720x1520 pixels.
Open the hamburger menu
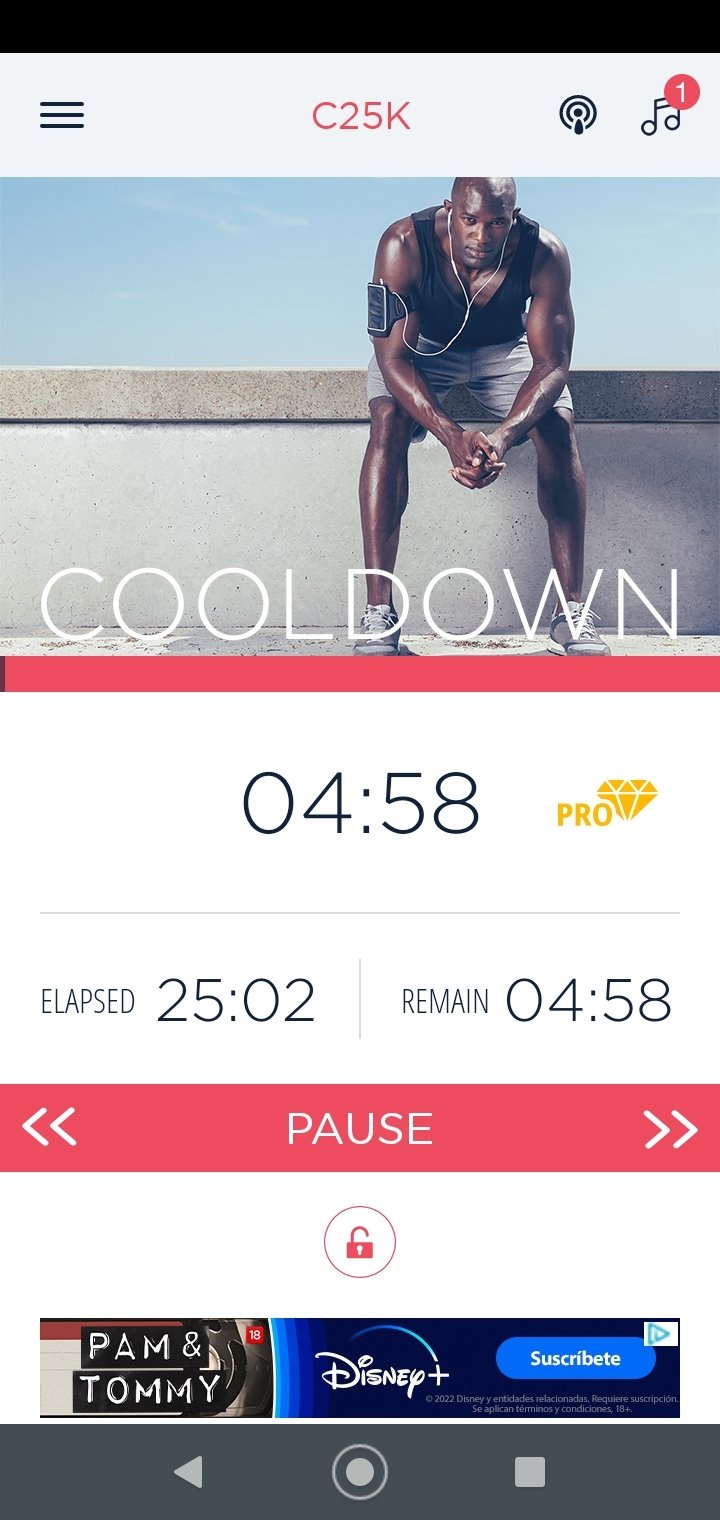coord(62,116)
